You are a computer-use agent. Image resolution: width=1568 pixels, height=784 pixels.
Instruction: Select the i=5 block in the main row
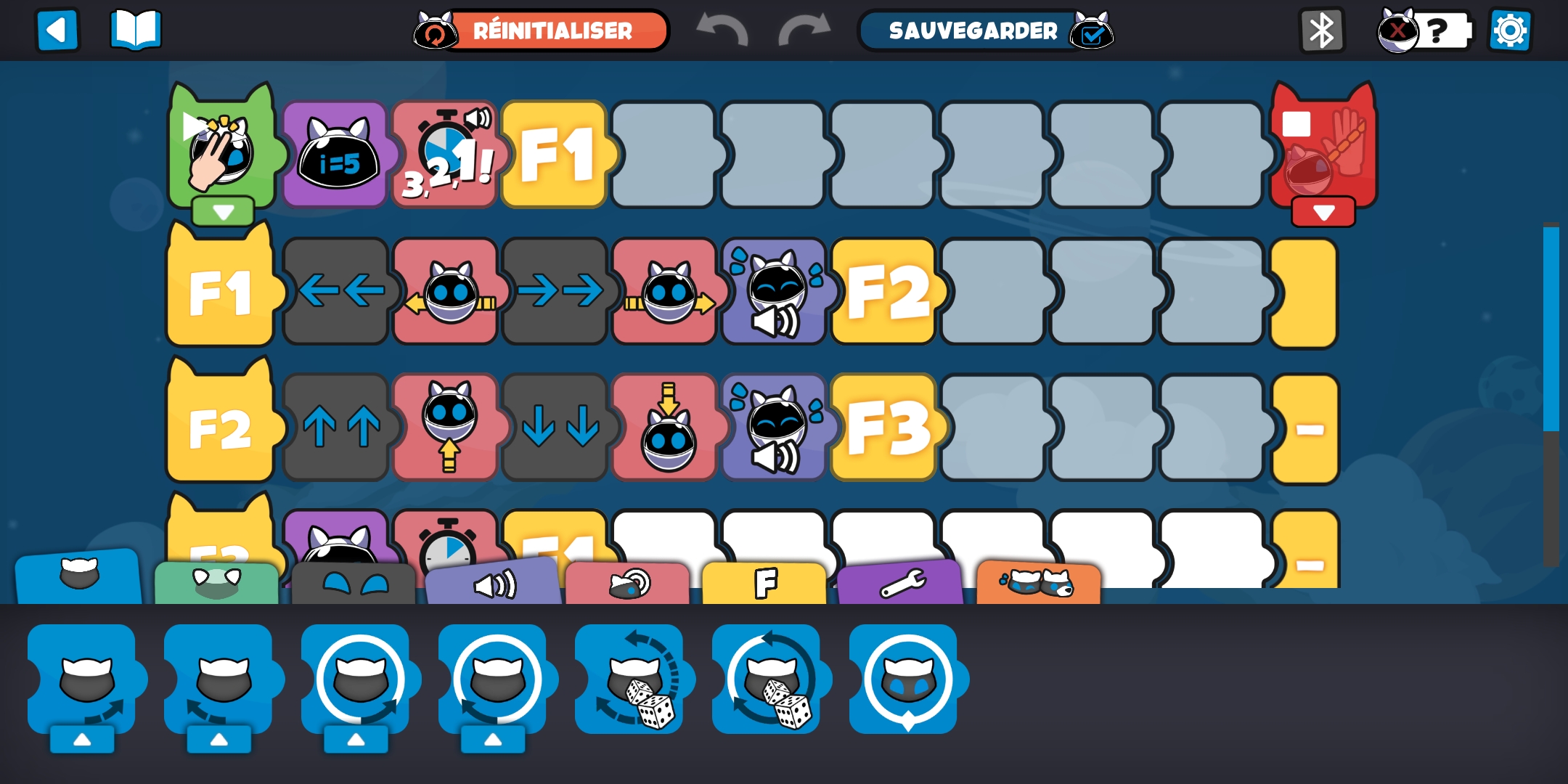[x=337, y=155]
